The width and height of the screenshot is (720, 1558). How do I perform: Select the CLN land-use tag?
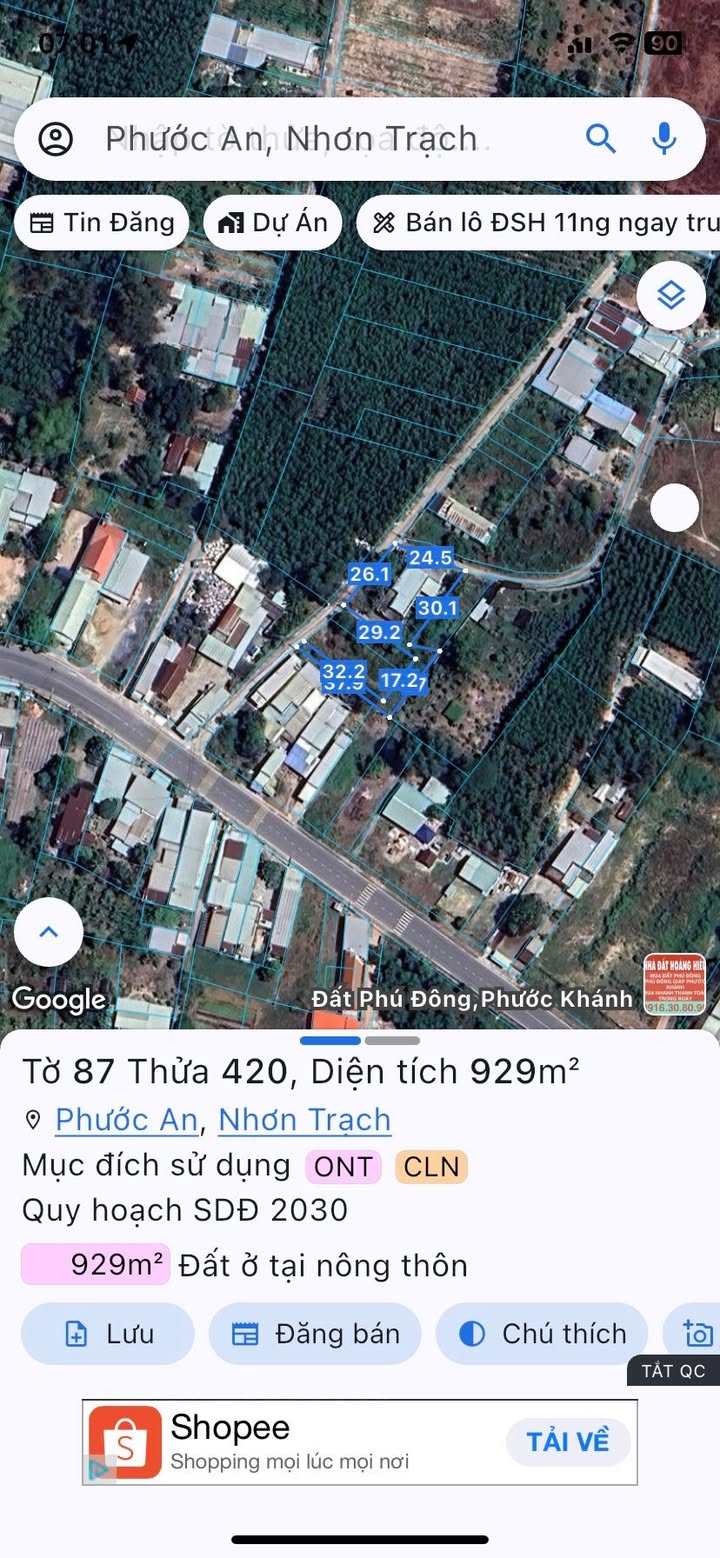tap(431, 1167)
